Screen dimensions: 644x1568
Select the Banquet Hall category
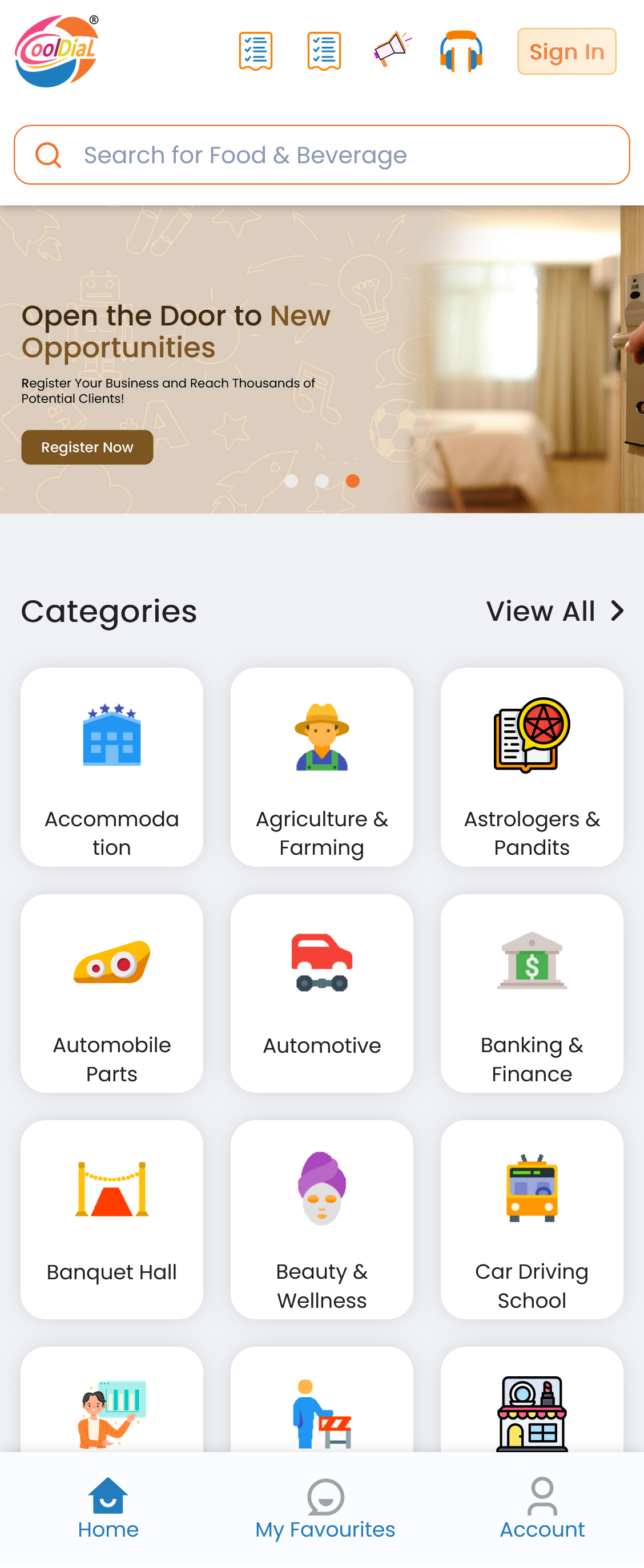111,1219
